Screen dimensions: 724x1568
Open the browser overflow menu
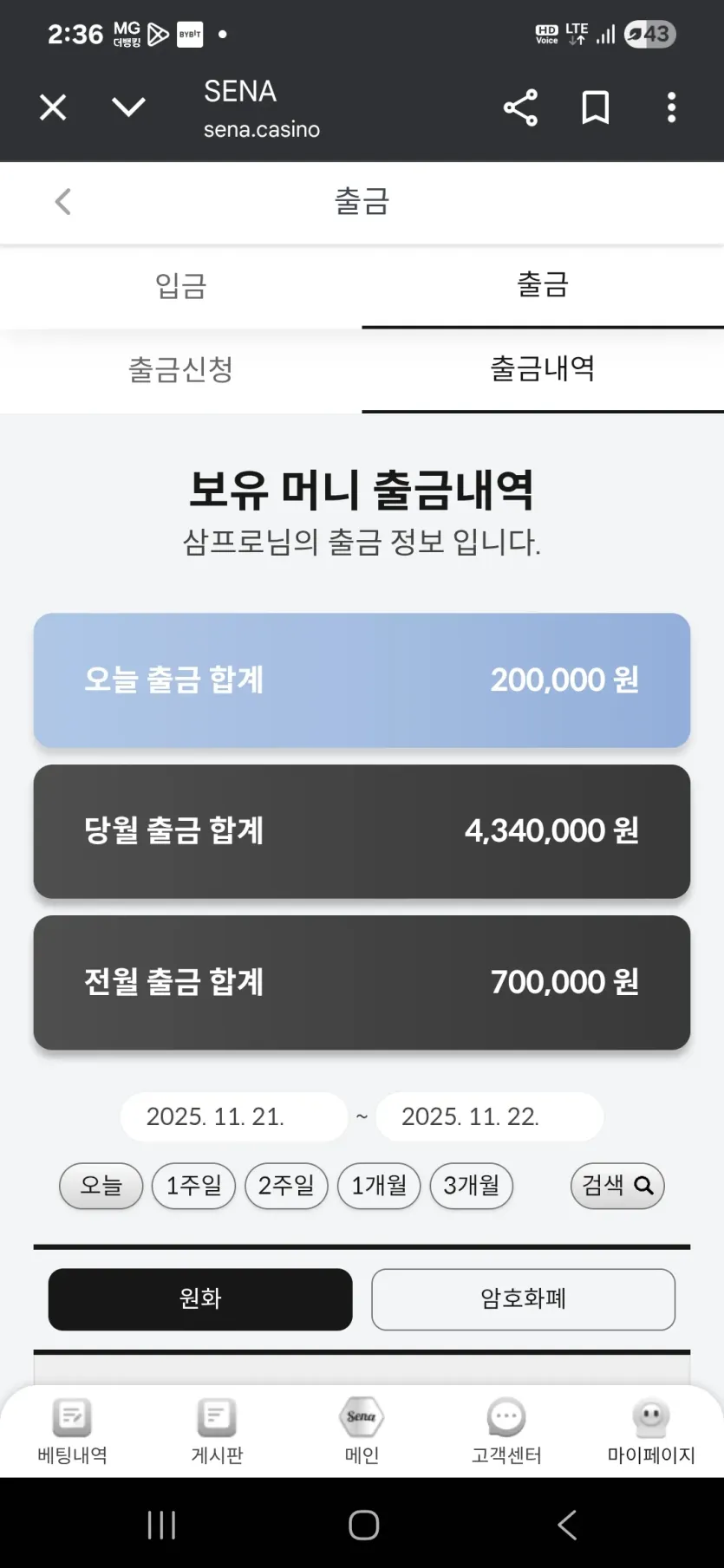[x=671, y=107]
